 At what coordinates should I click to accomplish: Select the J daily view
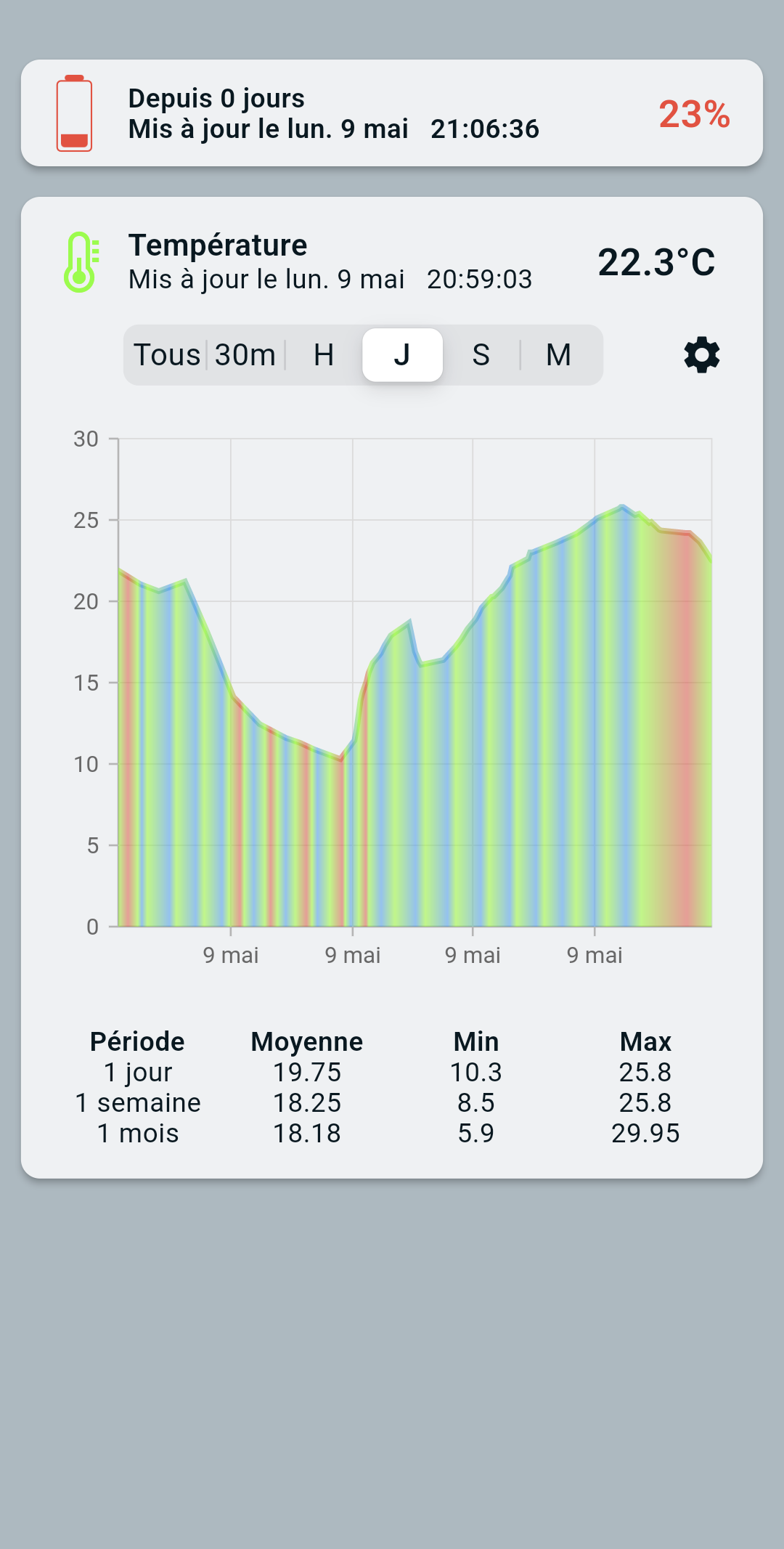pyautogui.click(x=402, y=355)
